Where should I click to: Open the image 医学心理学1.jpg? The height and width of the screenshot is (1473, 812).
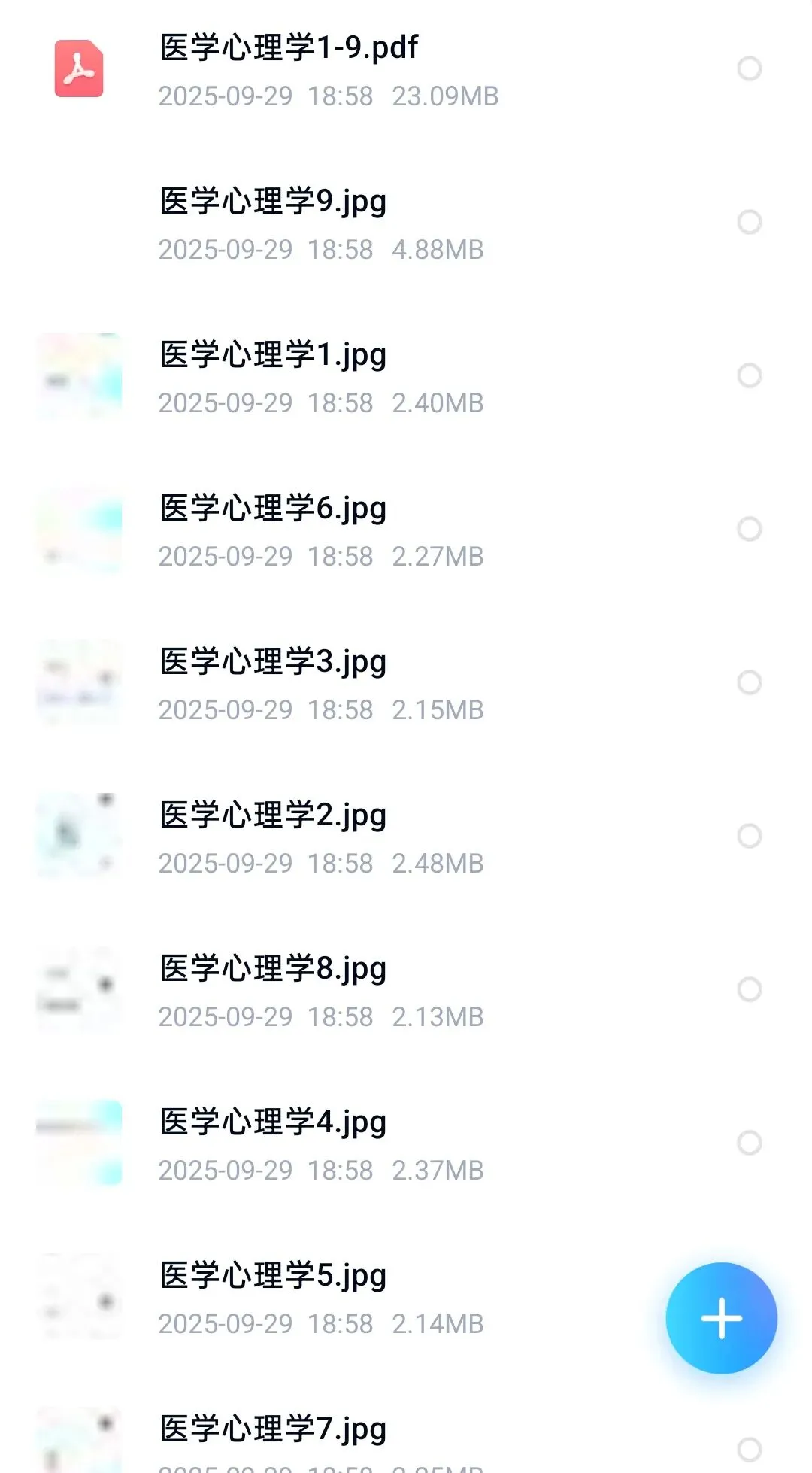pos(406,376)
